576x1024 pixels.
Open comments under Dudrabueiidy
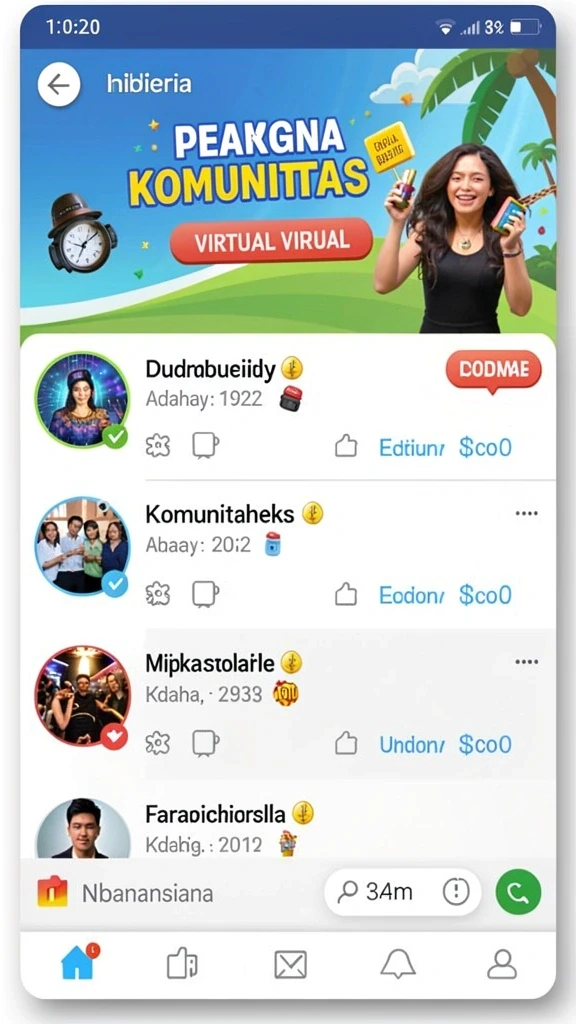[205, 446]
